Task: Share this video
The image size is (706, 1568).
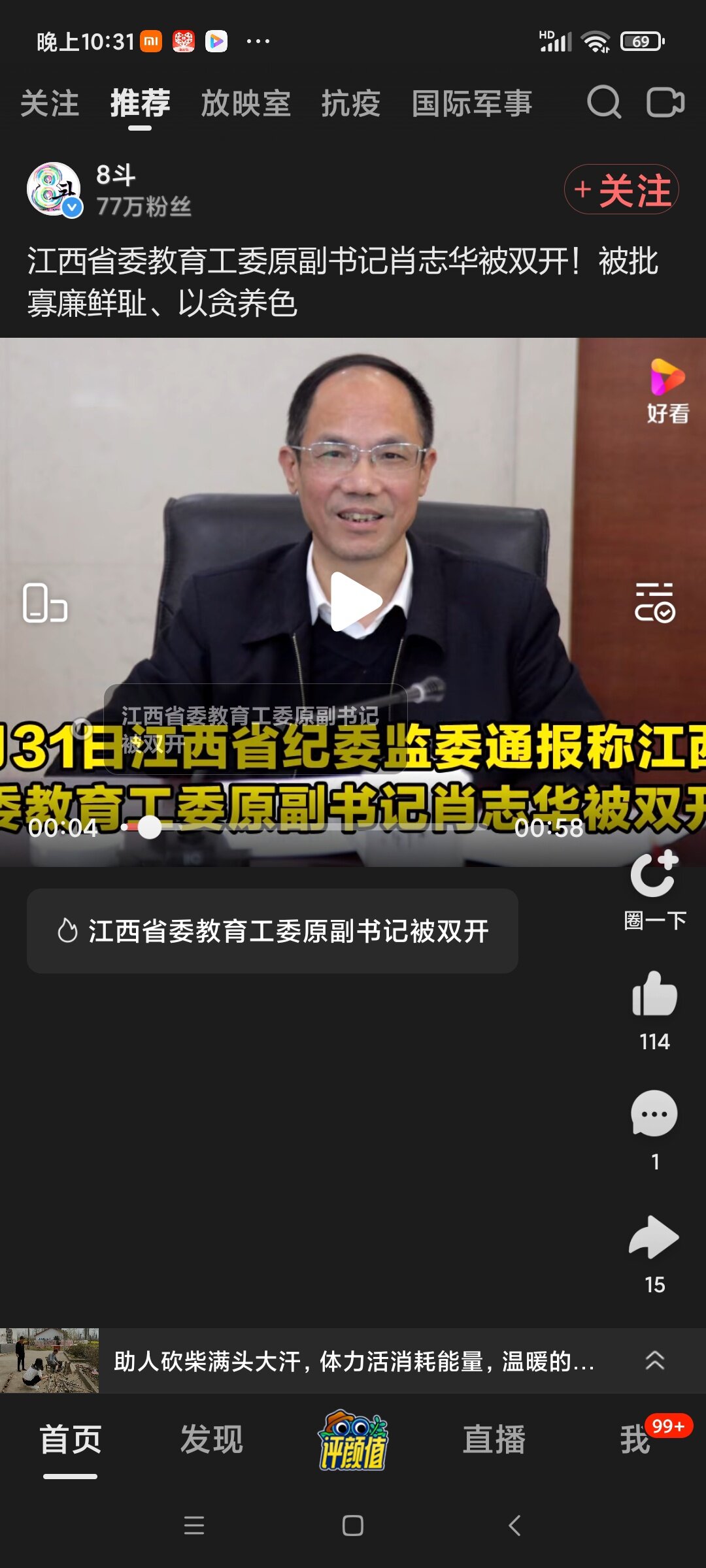Action: click(654, 1237)
